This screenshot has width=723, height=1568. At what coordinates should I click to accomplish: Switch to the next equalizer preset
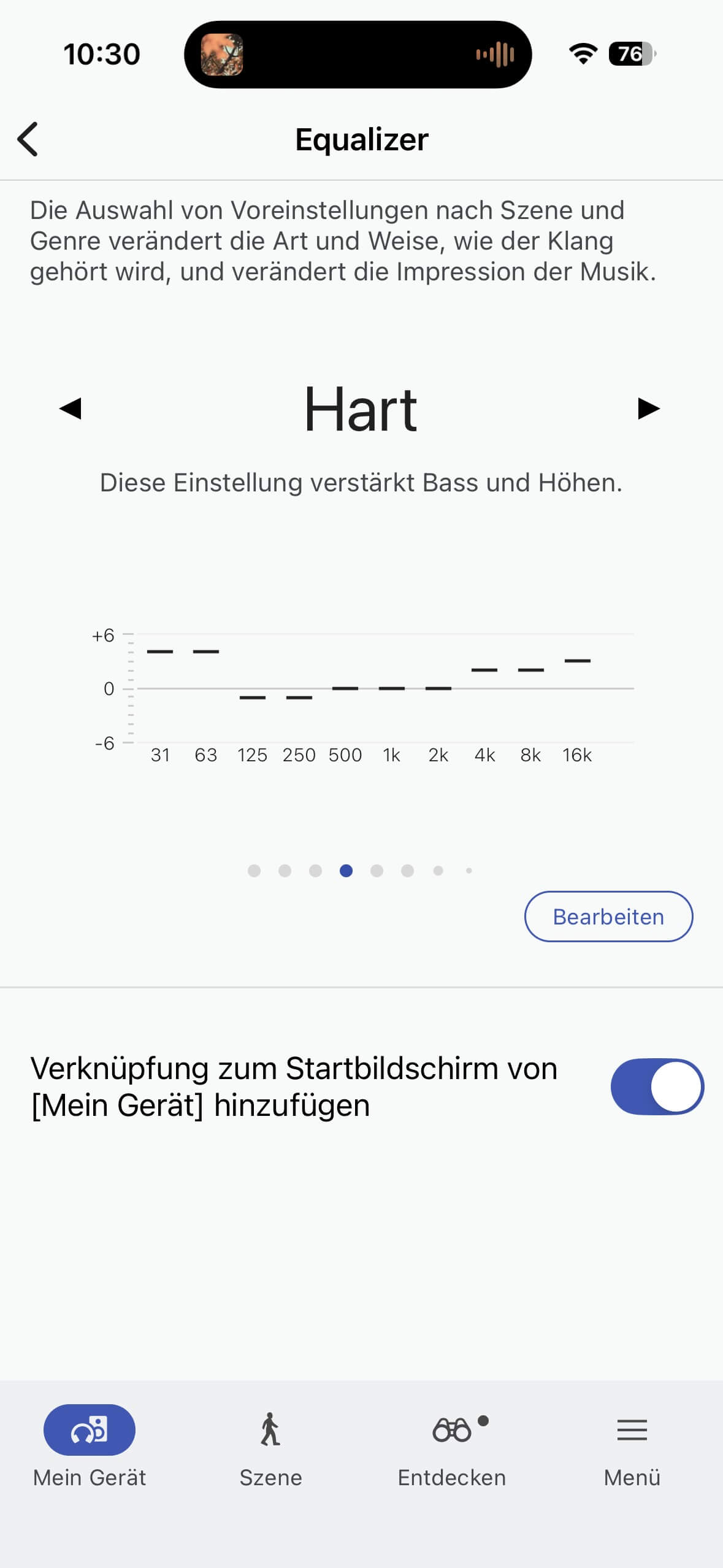tap(648, 409)
